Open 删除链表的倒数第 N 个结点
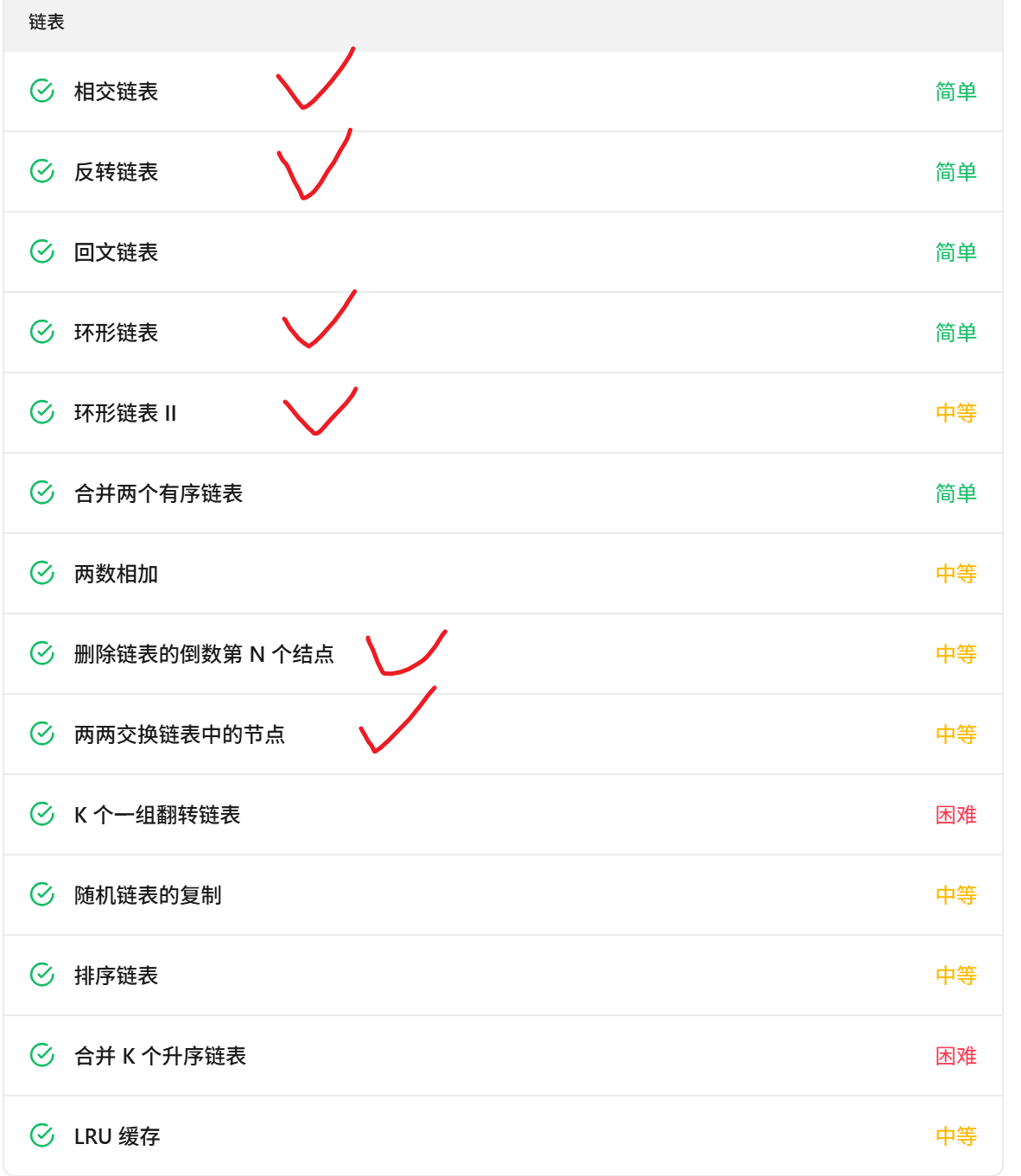Viewport: 1021px width, 1176px height. (204, 654)
